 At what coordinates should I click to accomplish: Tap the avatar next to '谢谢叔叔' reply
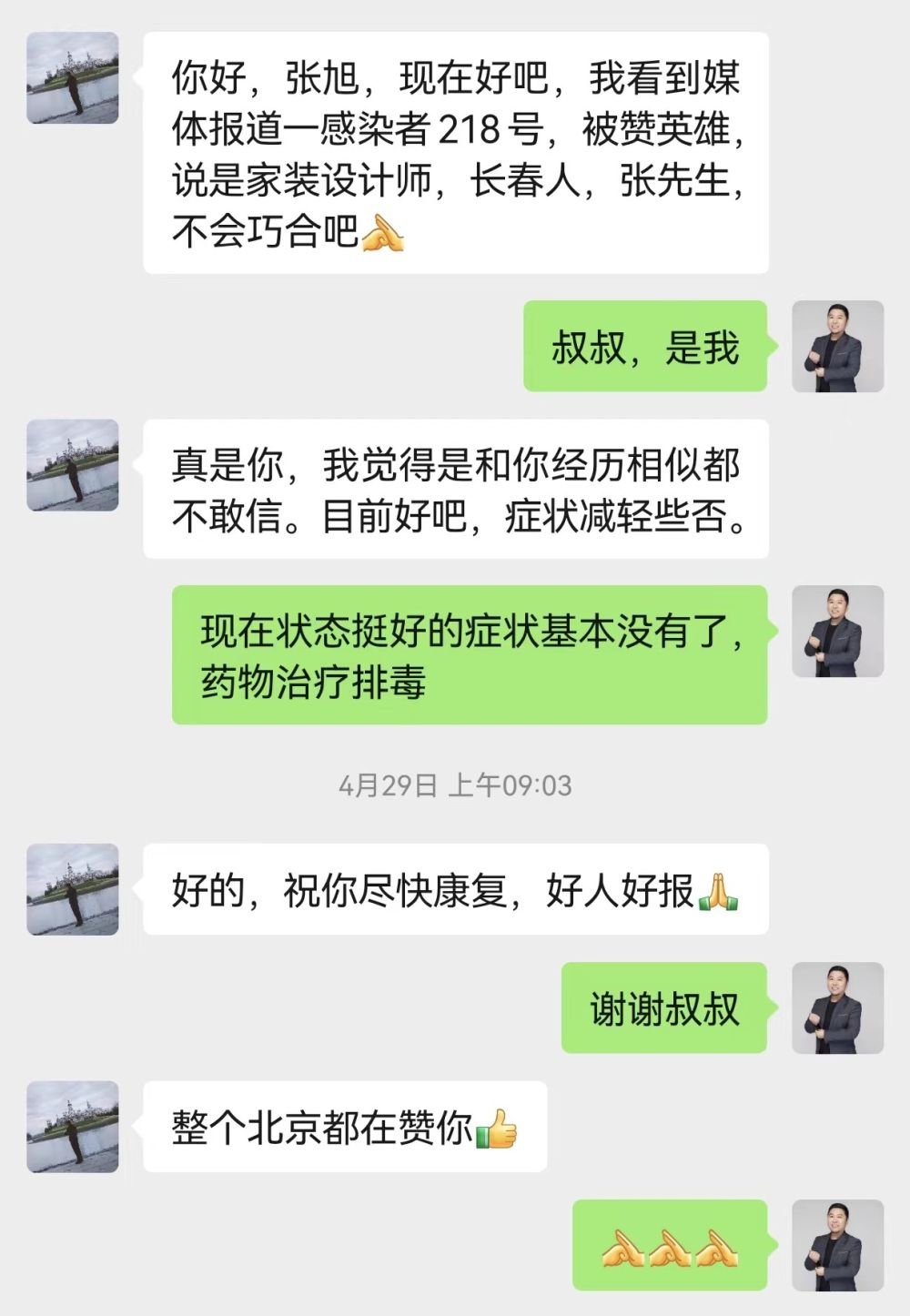[x=837, y=1008]
